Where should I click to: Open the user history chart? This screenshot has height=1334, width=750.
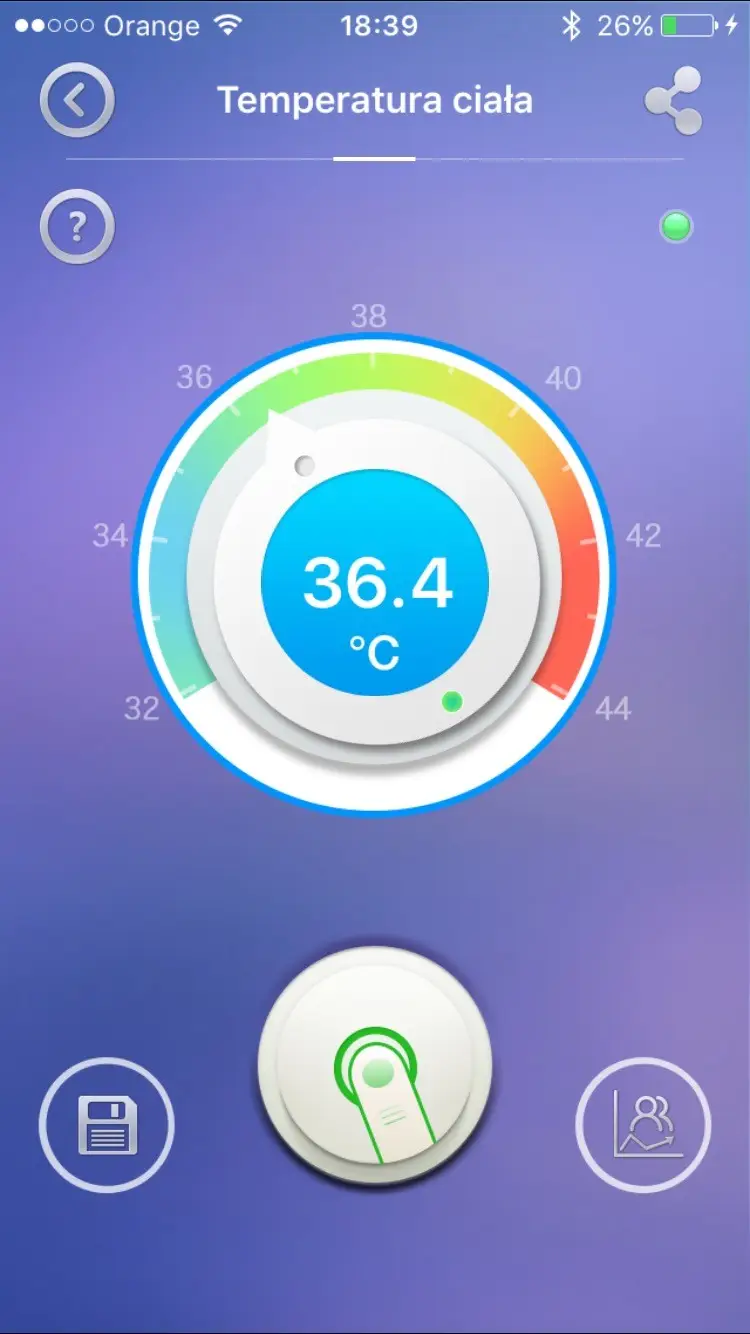pyautogui.click(x=643, y=1125)
